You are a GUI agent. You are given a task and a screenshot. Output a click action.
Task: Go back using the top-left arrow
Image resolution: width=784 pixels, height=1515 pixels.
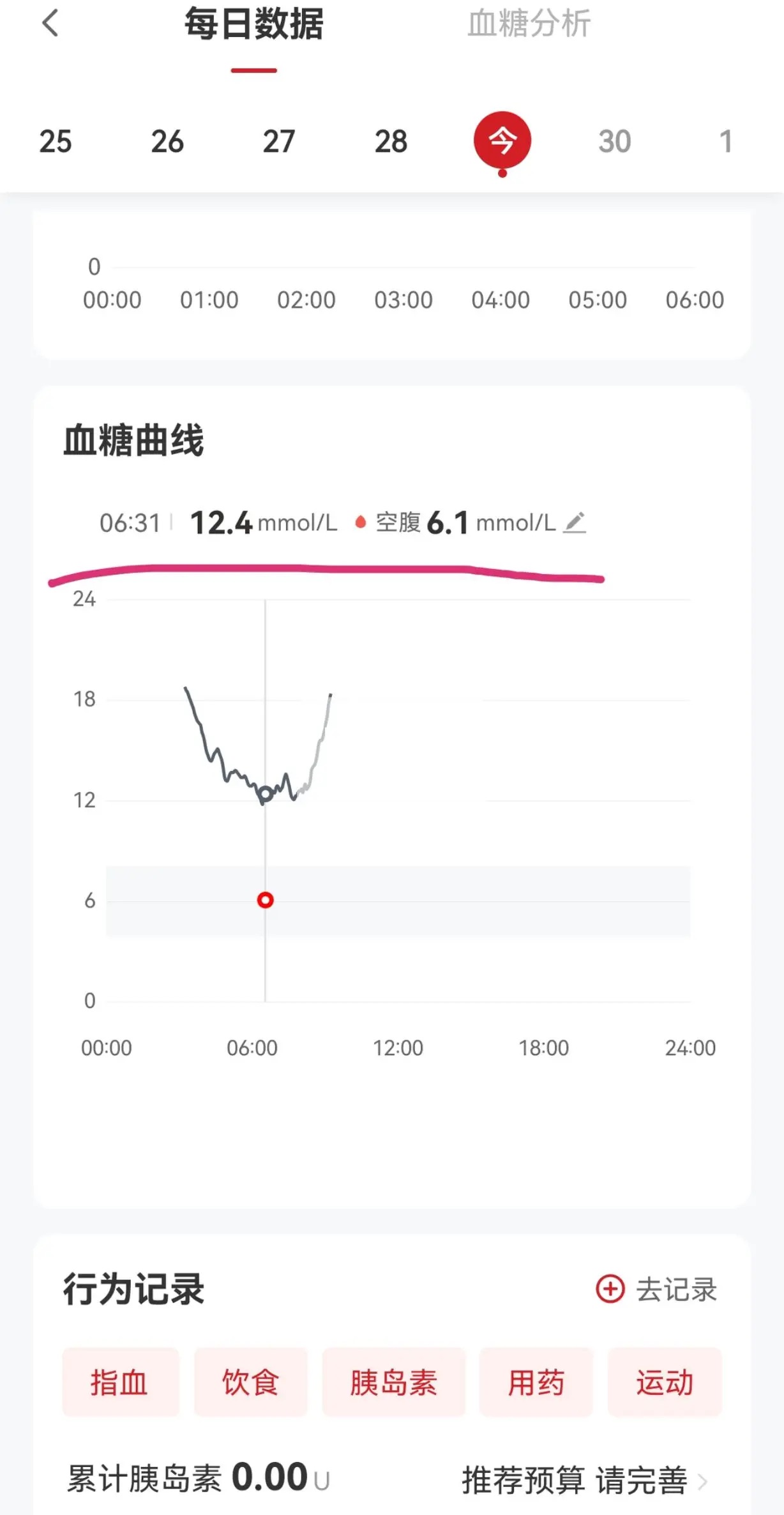click(x=50, y=24)
